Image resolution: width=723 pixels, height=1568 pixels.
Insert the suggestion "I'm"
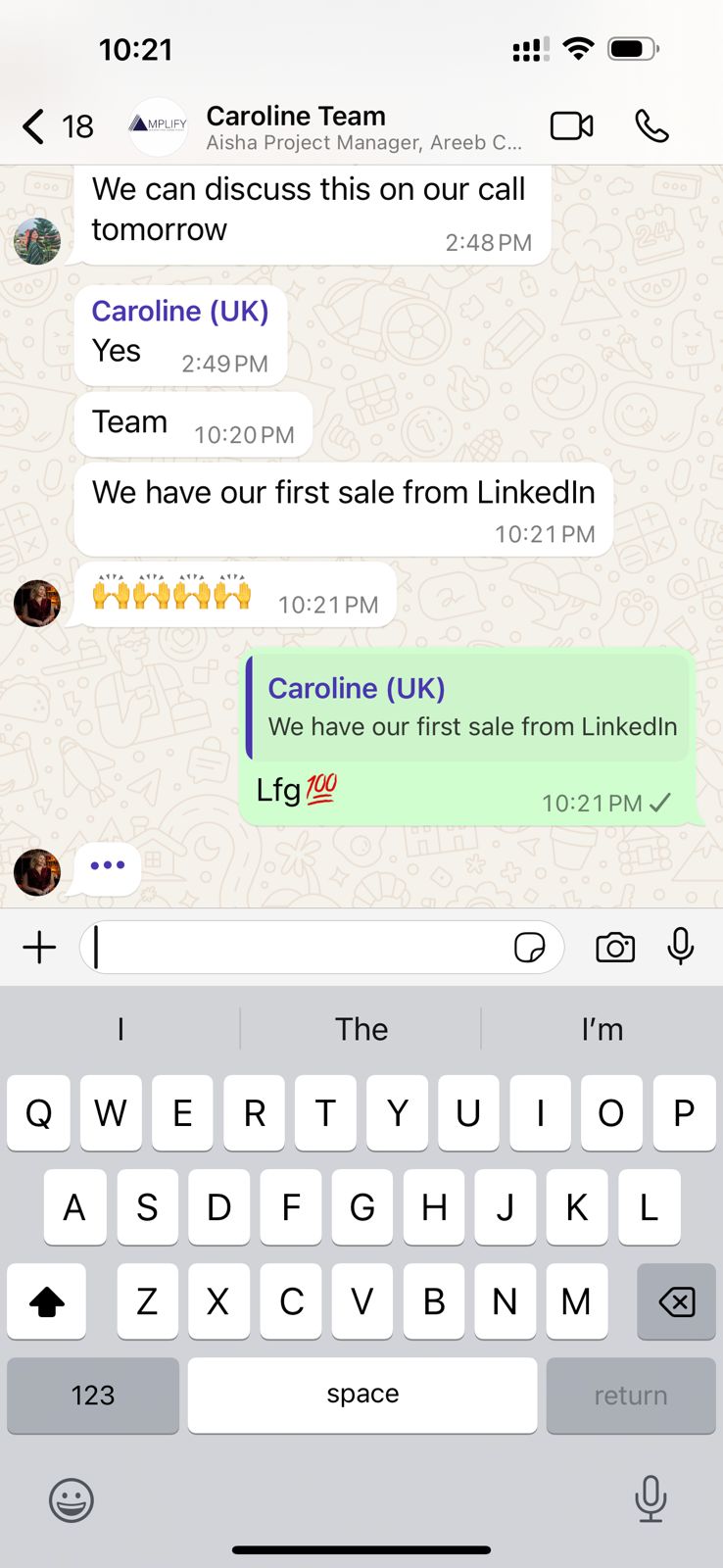(602, 1029)
